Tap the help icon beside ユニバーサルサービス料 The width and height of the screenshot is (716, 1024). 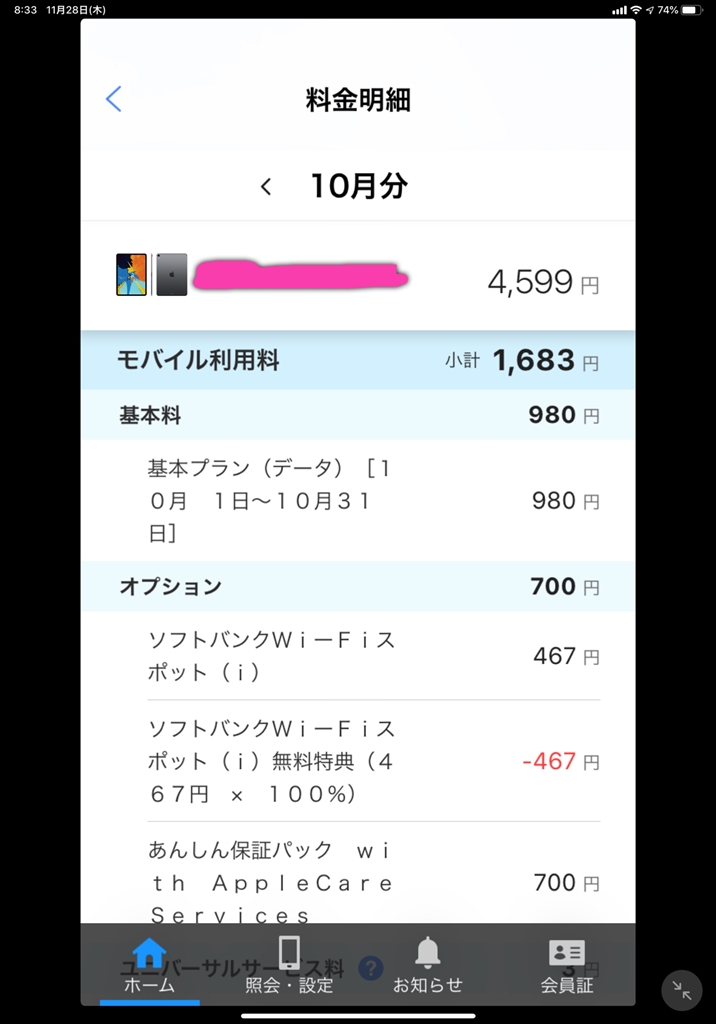[371, 968]
